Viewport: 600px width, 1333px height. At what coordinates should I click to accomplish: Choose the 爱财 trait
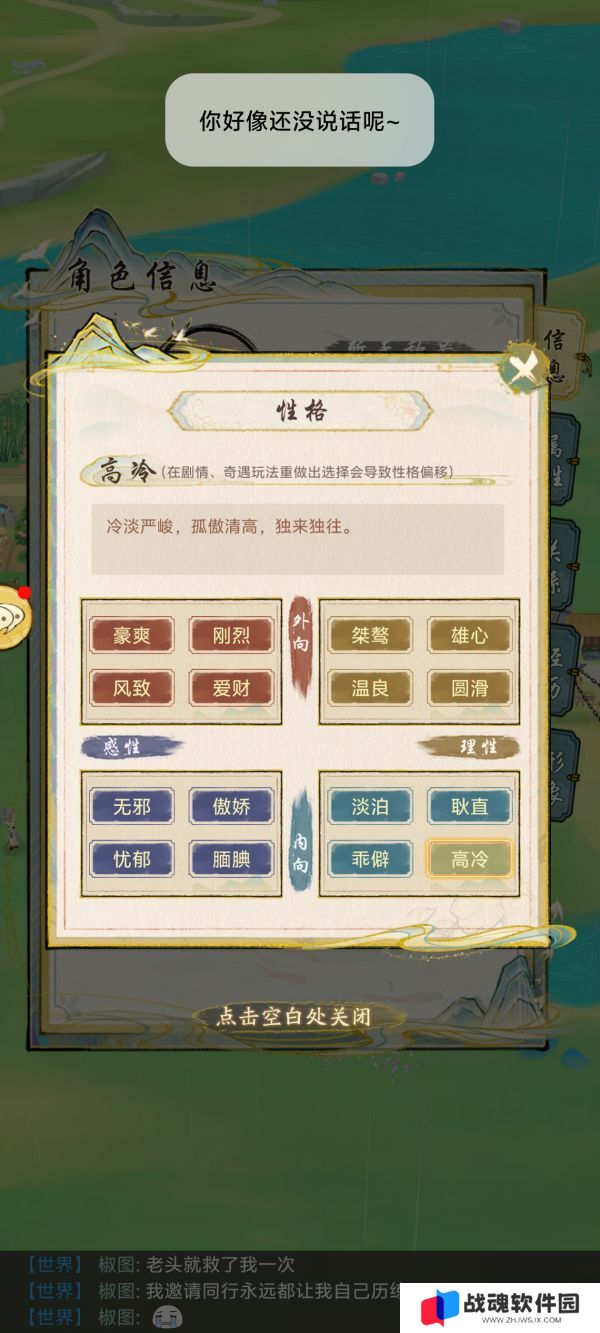[231, 688]
